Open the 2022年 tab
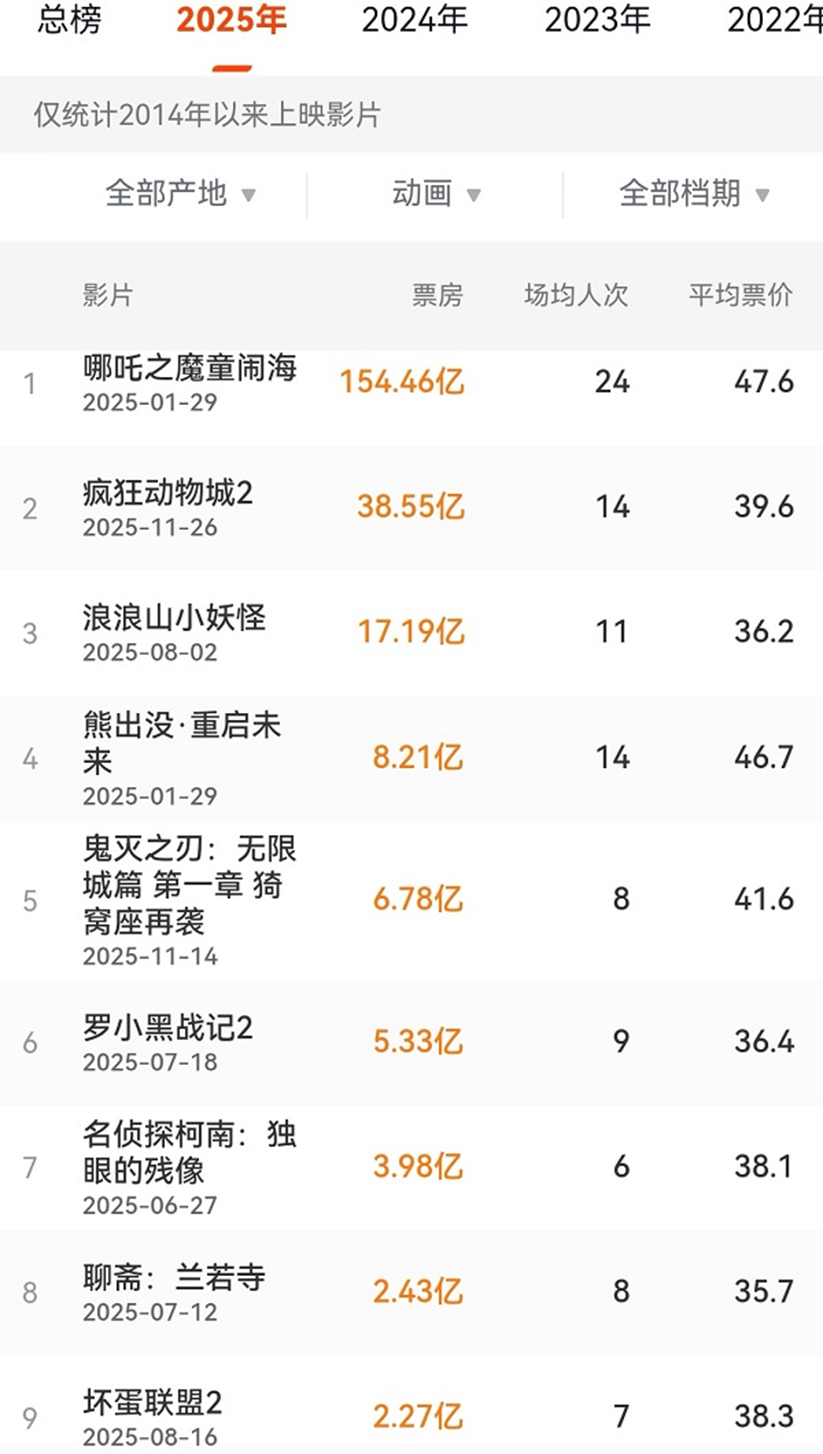This screenshot has height=1454, width=823. click(x=775, y=20)
